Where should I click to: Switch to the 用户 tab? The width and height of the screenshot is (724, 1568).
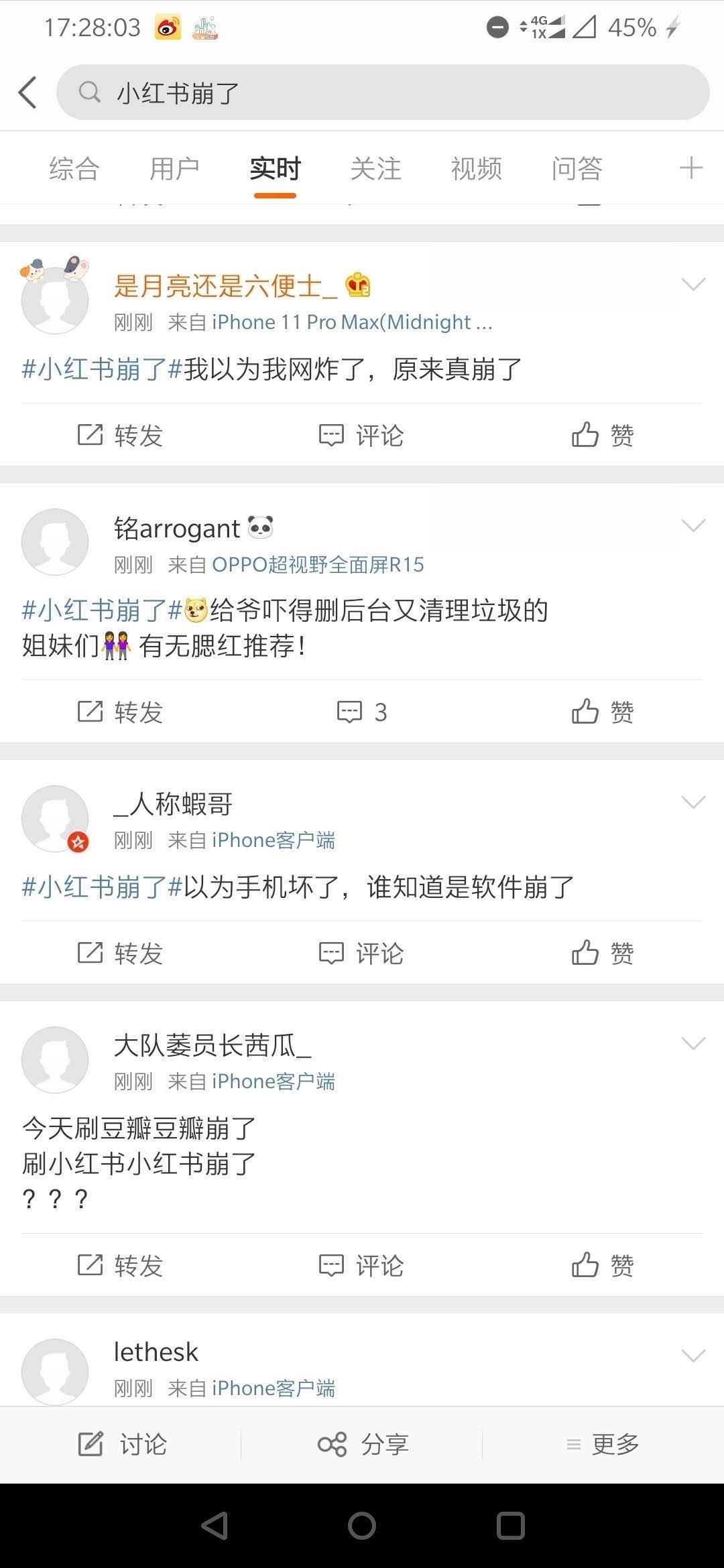(x=174, y=168)
